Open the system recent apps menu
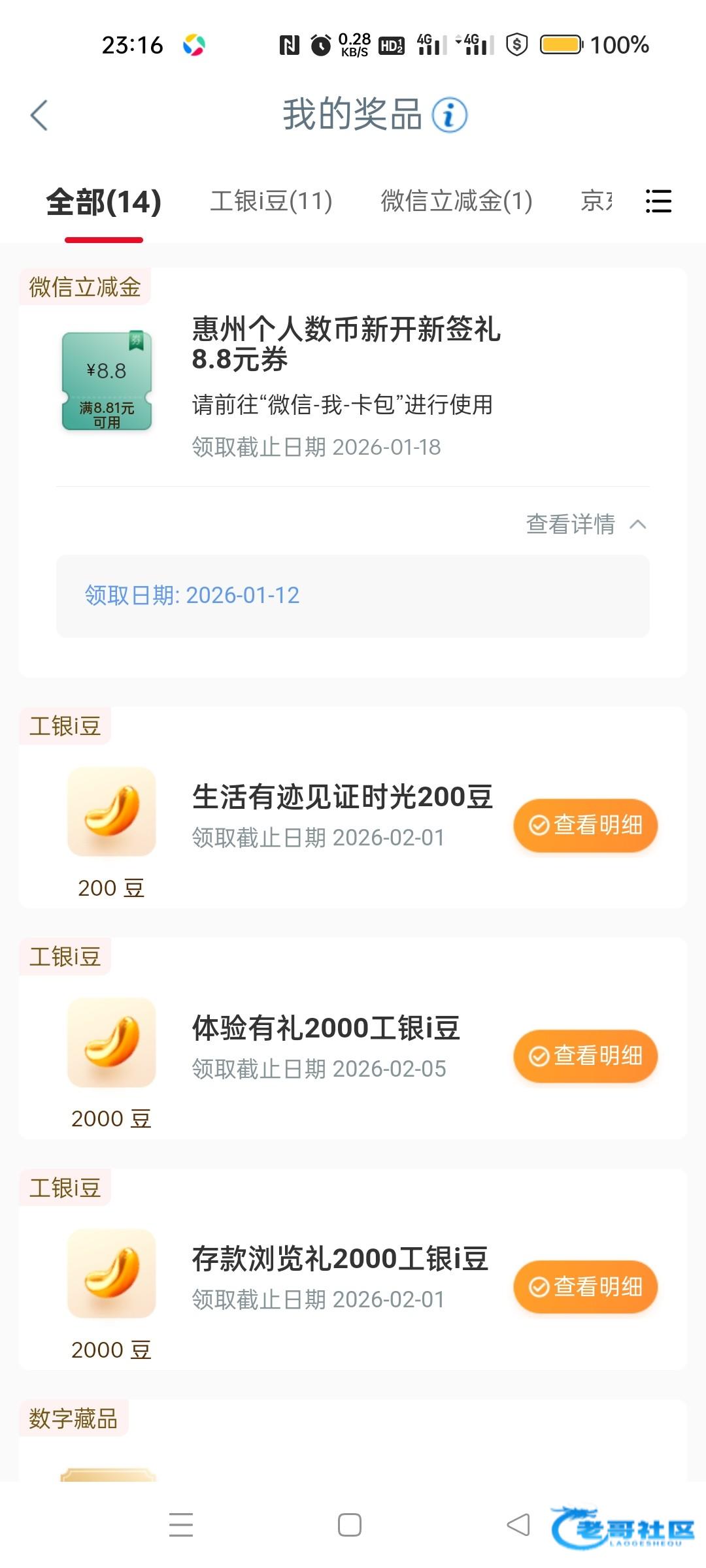The width and height of the screenshot is (706, 1568). [181, 1526]
